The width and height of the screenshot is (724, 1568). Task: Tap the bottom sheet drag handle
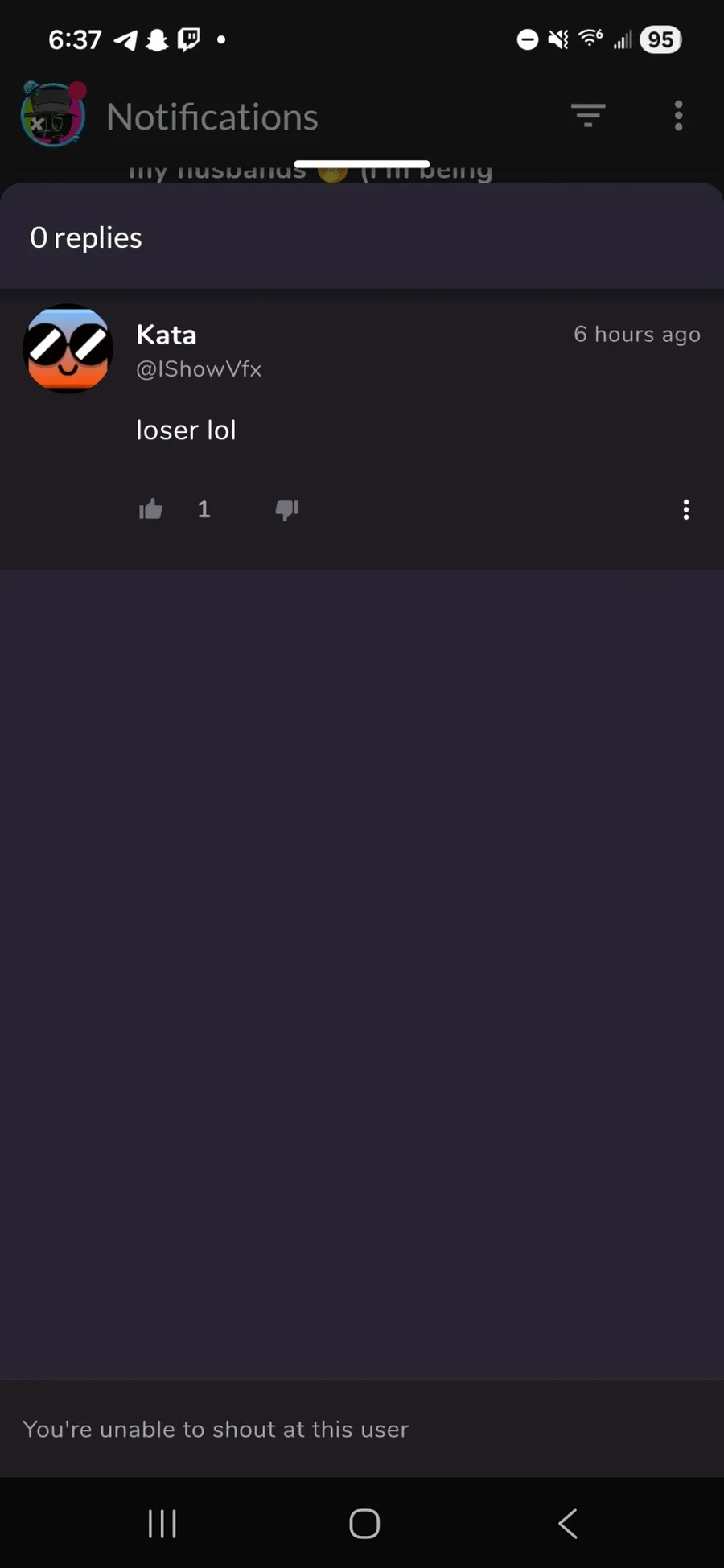pos(362,164)
